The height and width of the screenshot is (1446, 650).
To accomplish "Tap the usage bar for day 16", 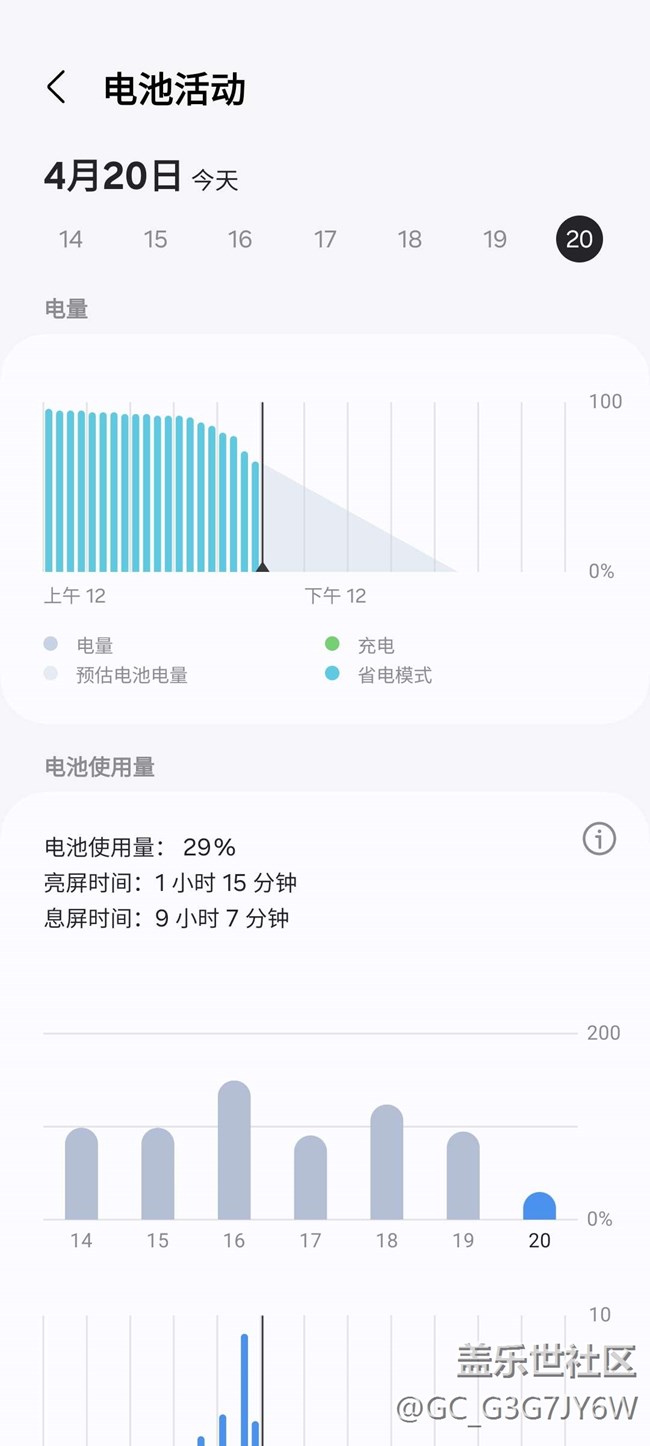I will click(x=234, y=1150).
